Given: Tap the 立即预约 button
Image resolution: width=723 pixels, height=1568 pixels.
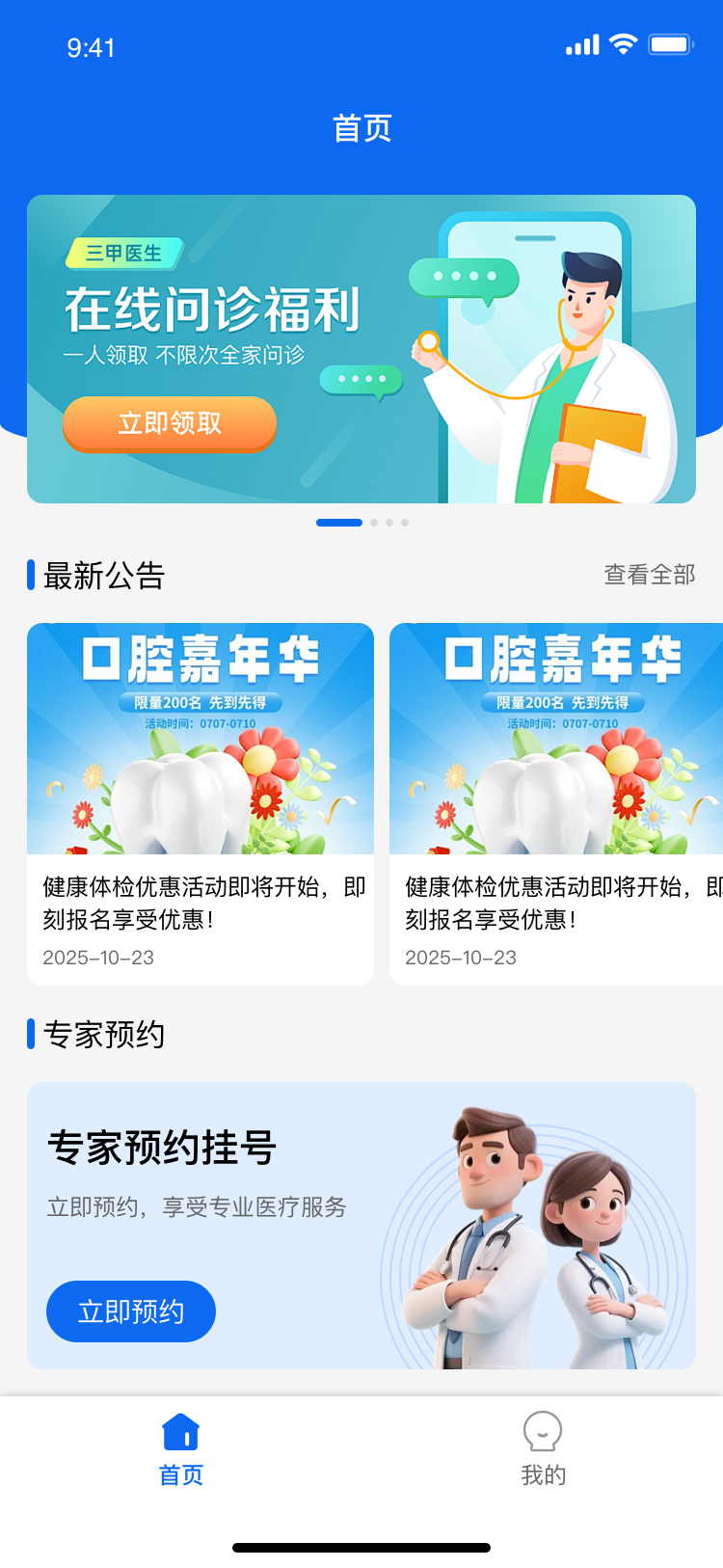Looking at the screenshot, I should coord(131,1311).
